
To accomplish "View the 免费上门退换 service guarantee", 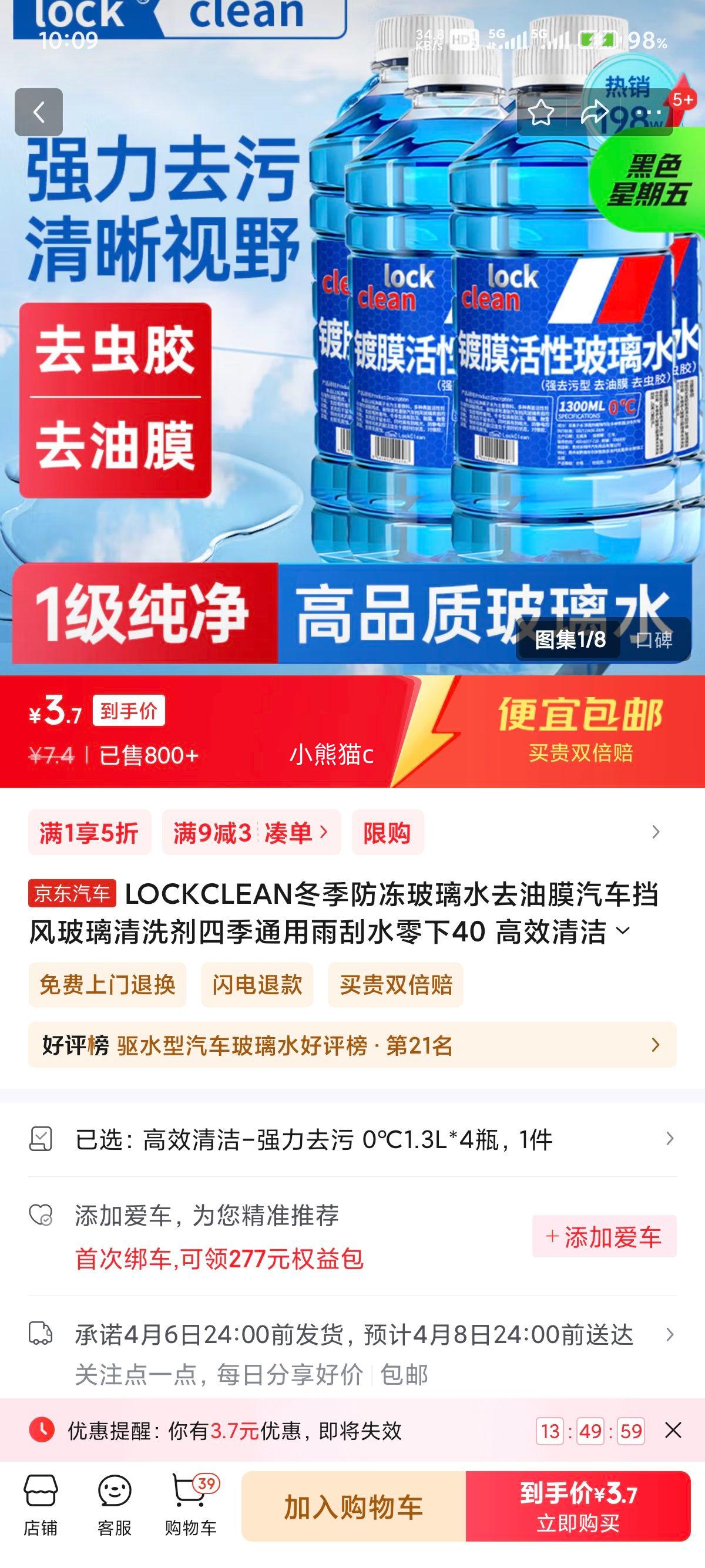I will [x=107, y=984].
